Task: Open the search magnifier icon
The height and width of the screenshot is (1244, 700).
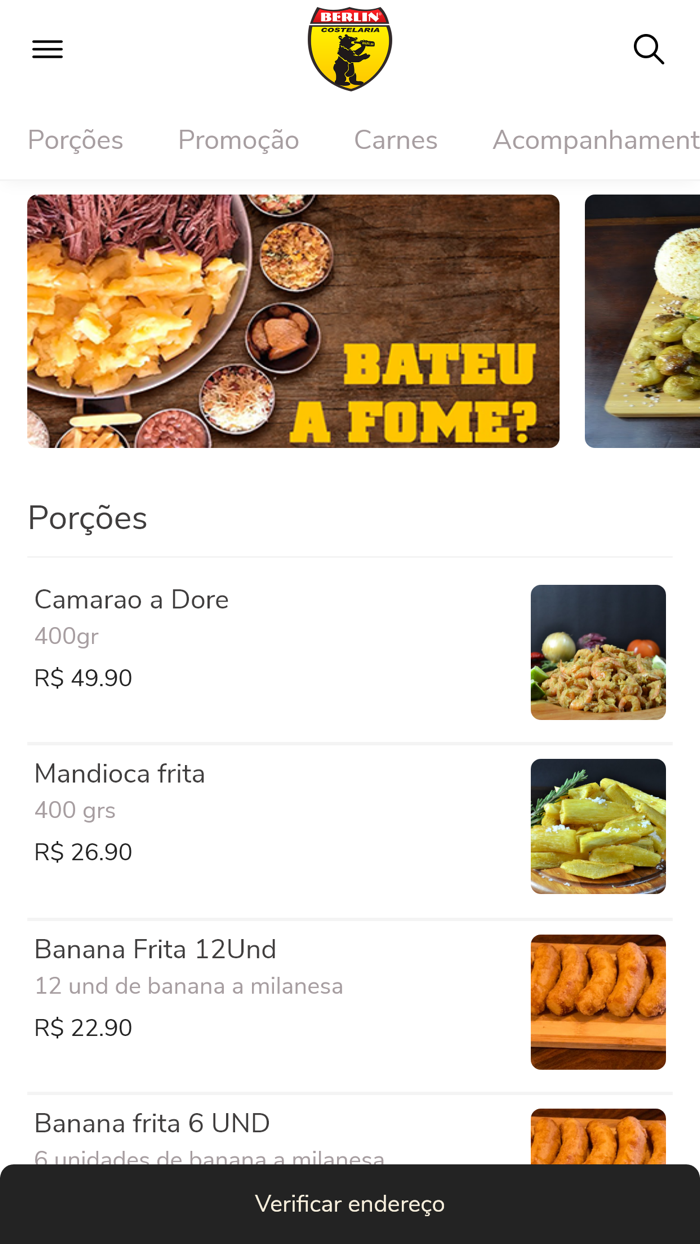Action: 648,49
